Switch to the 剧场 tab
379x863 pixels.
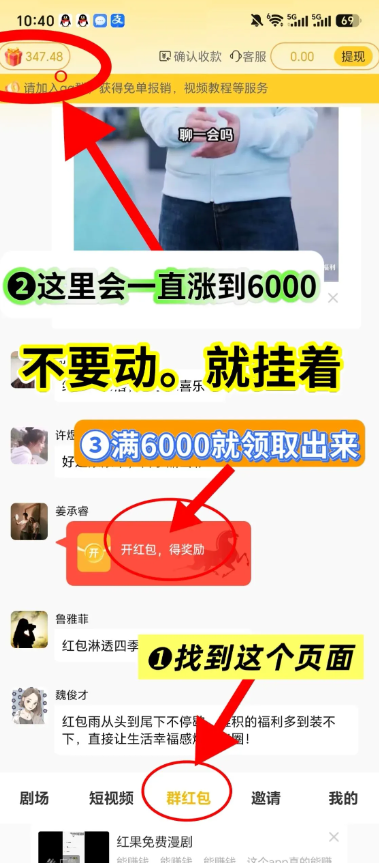34,798
